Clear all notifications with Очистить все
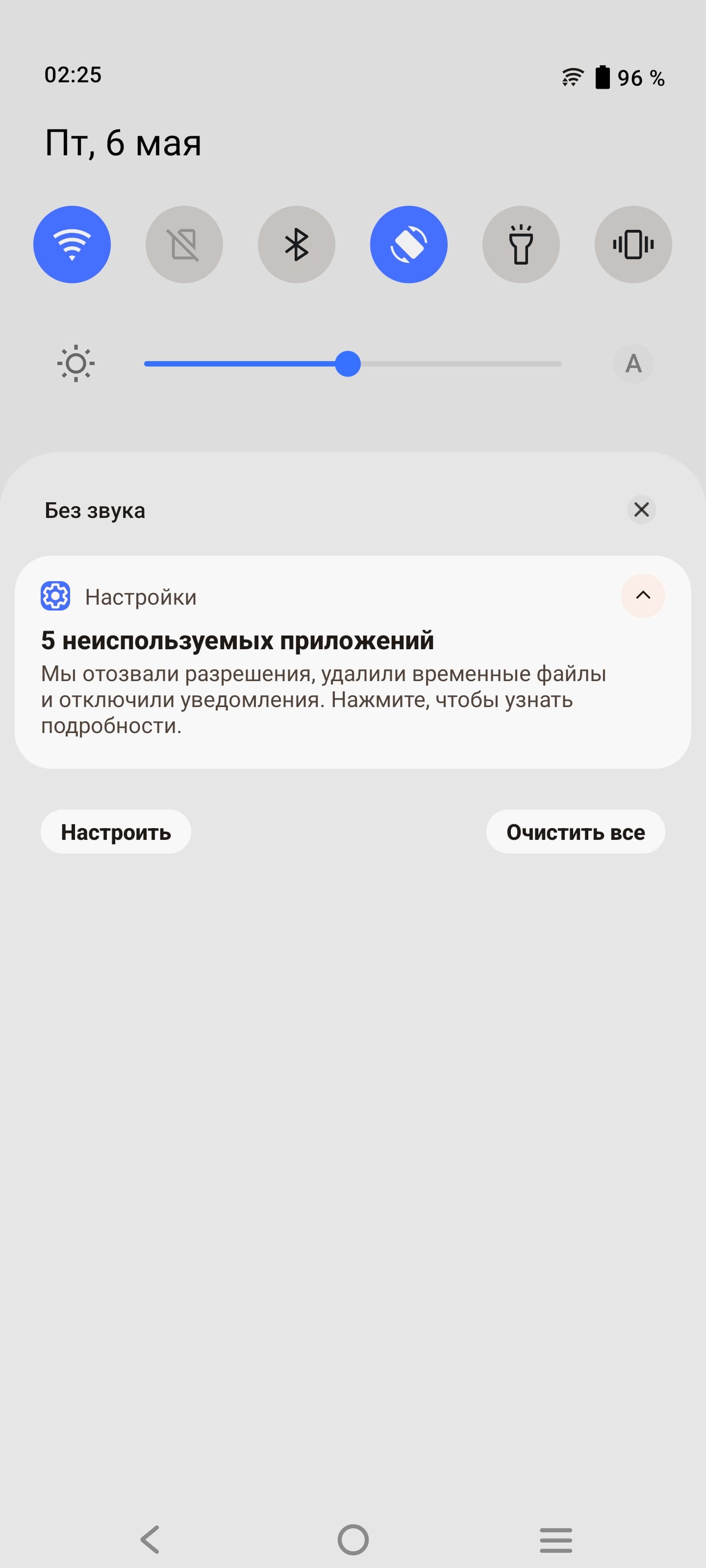This screenshot has height=1568, width=706. [x=575, y=832]
